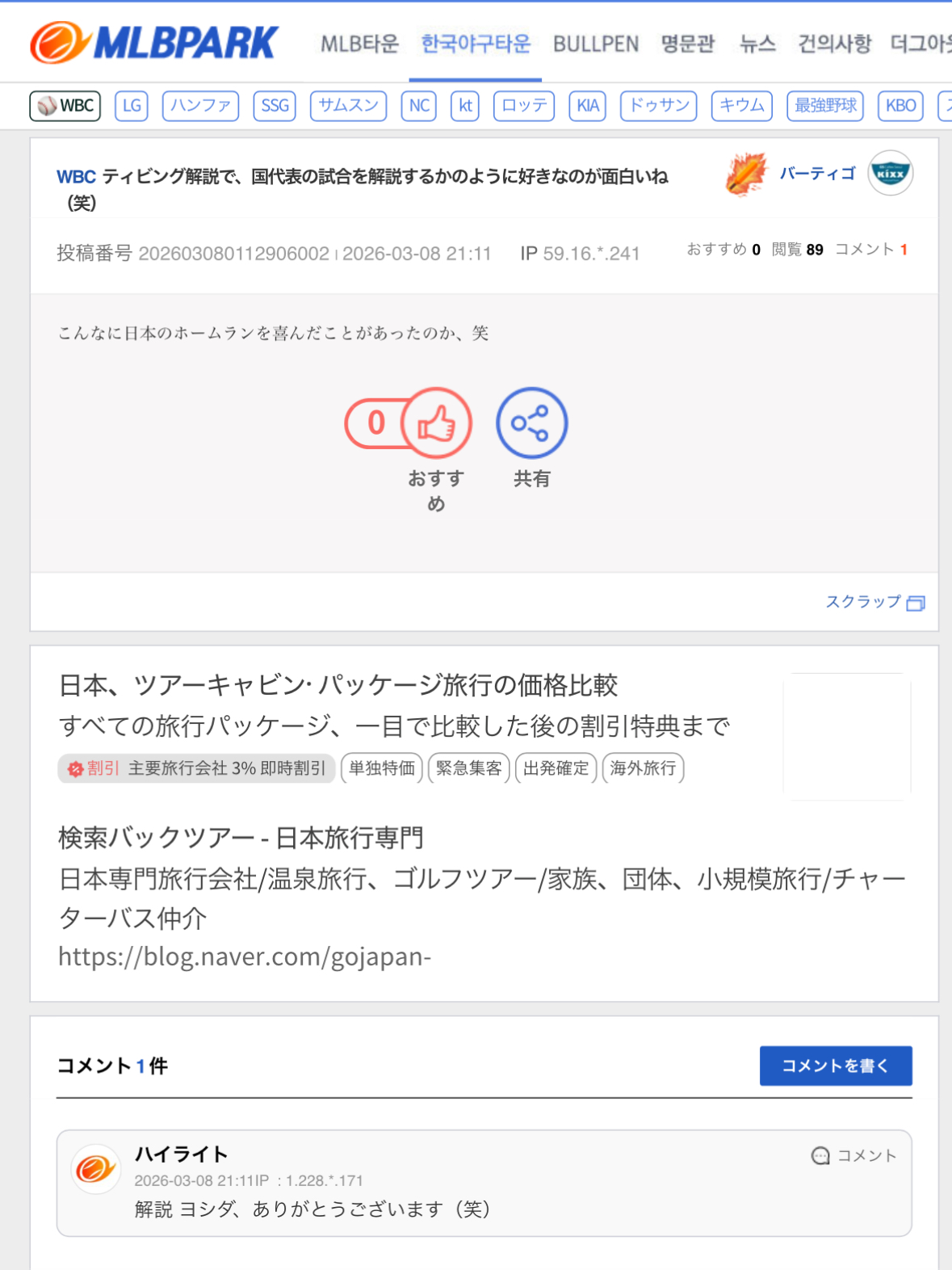Image resolution: width=952 pixels, height=1270 pixels.
Task: View author バーティゴ's profile
Action: point(816,174)
